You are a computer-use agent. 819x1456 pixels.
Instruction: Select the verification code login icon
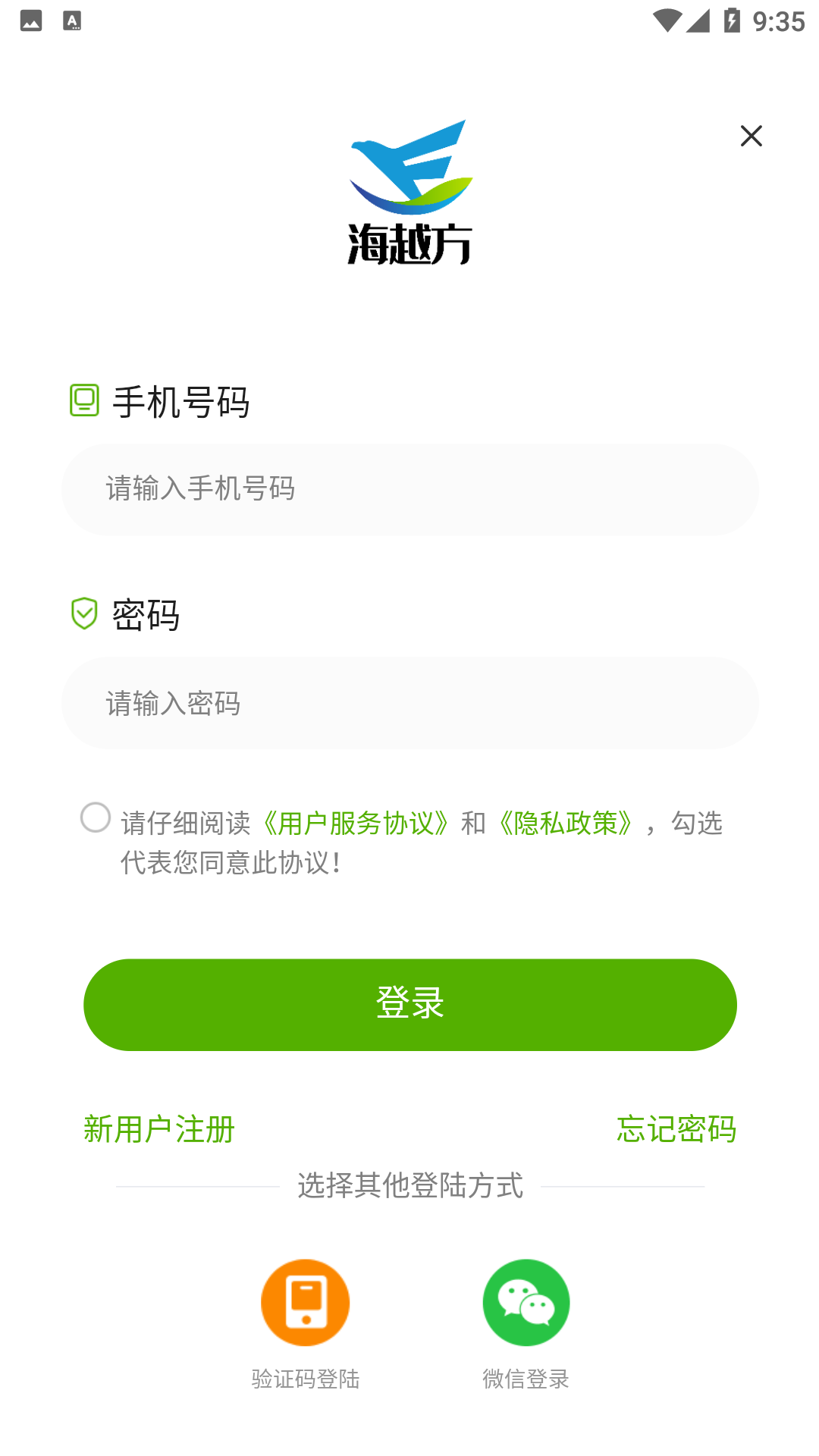pyautogui.click(x=305, y=1301)
